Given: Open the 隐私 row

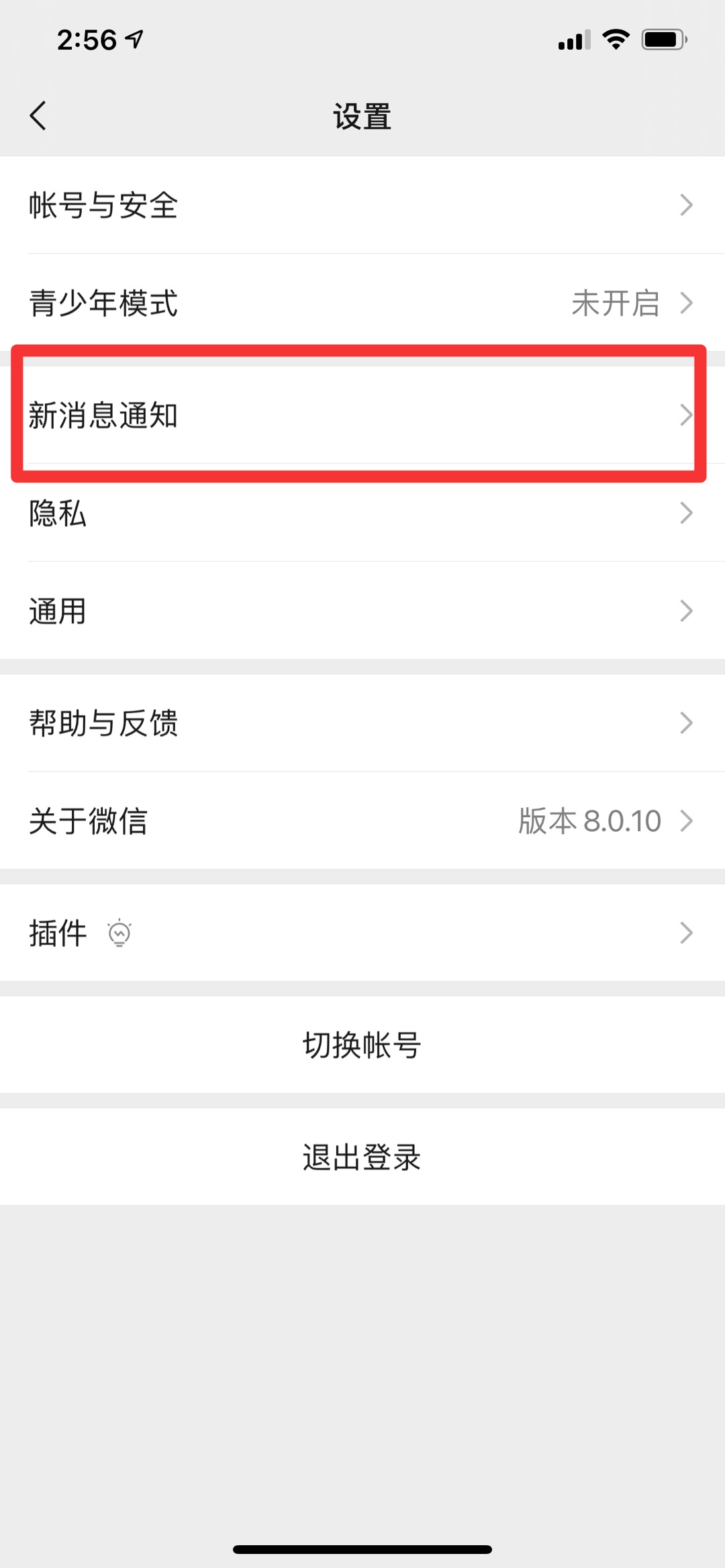Looking at the screenshot, I should coord(362,513).
